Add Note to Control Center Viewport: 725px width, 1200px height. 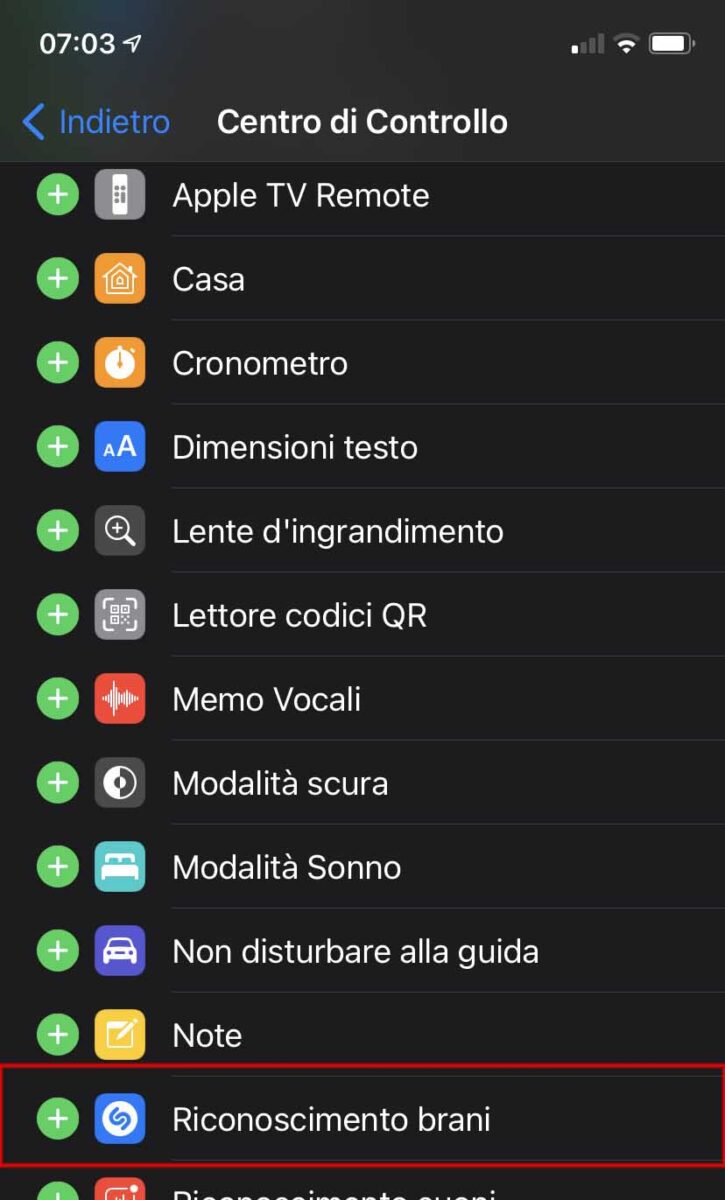pos(57,1035)
